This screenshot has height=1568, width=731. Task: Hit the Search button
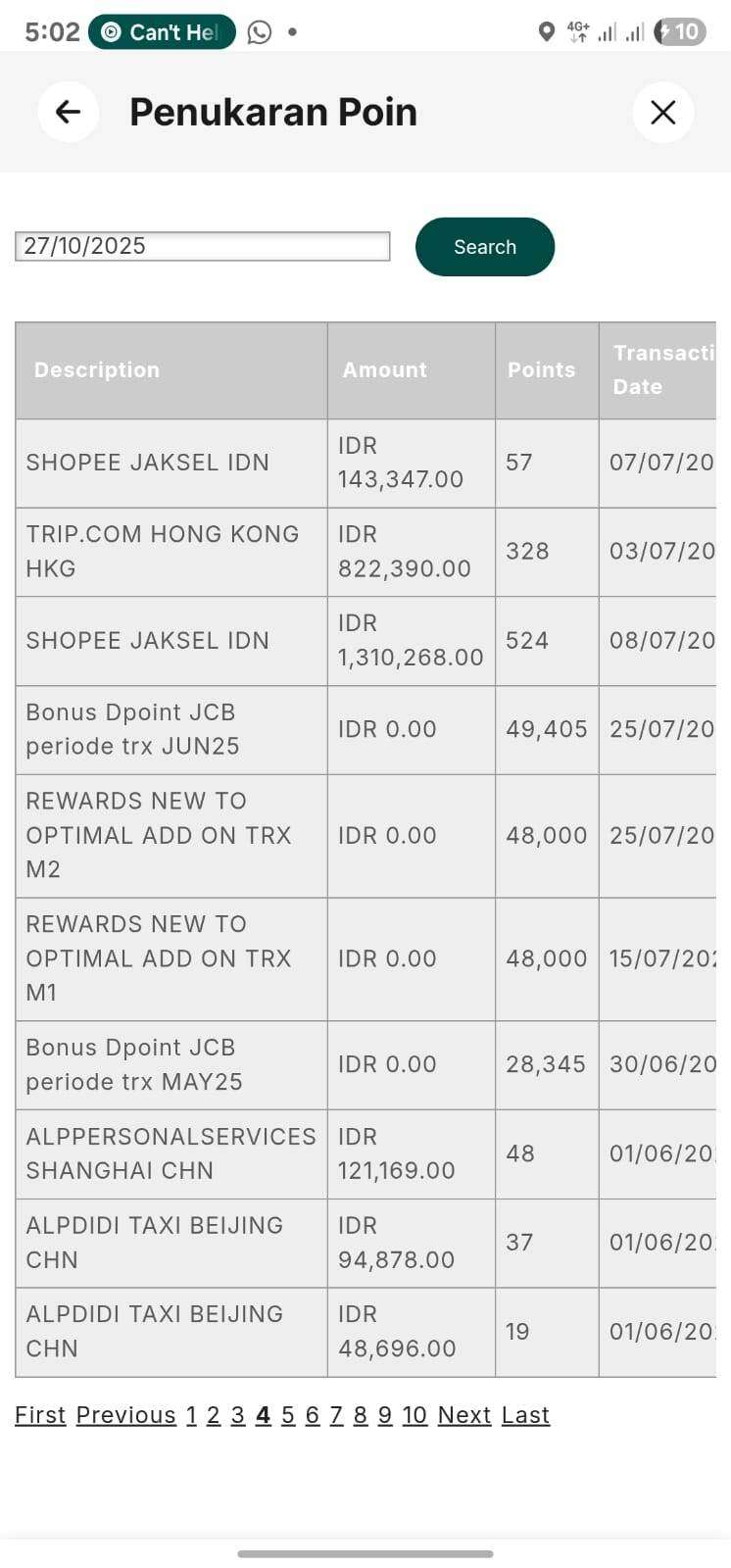click(x=485, y=247)
